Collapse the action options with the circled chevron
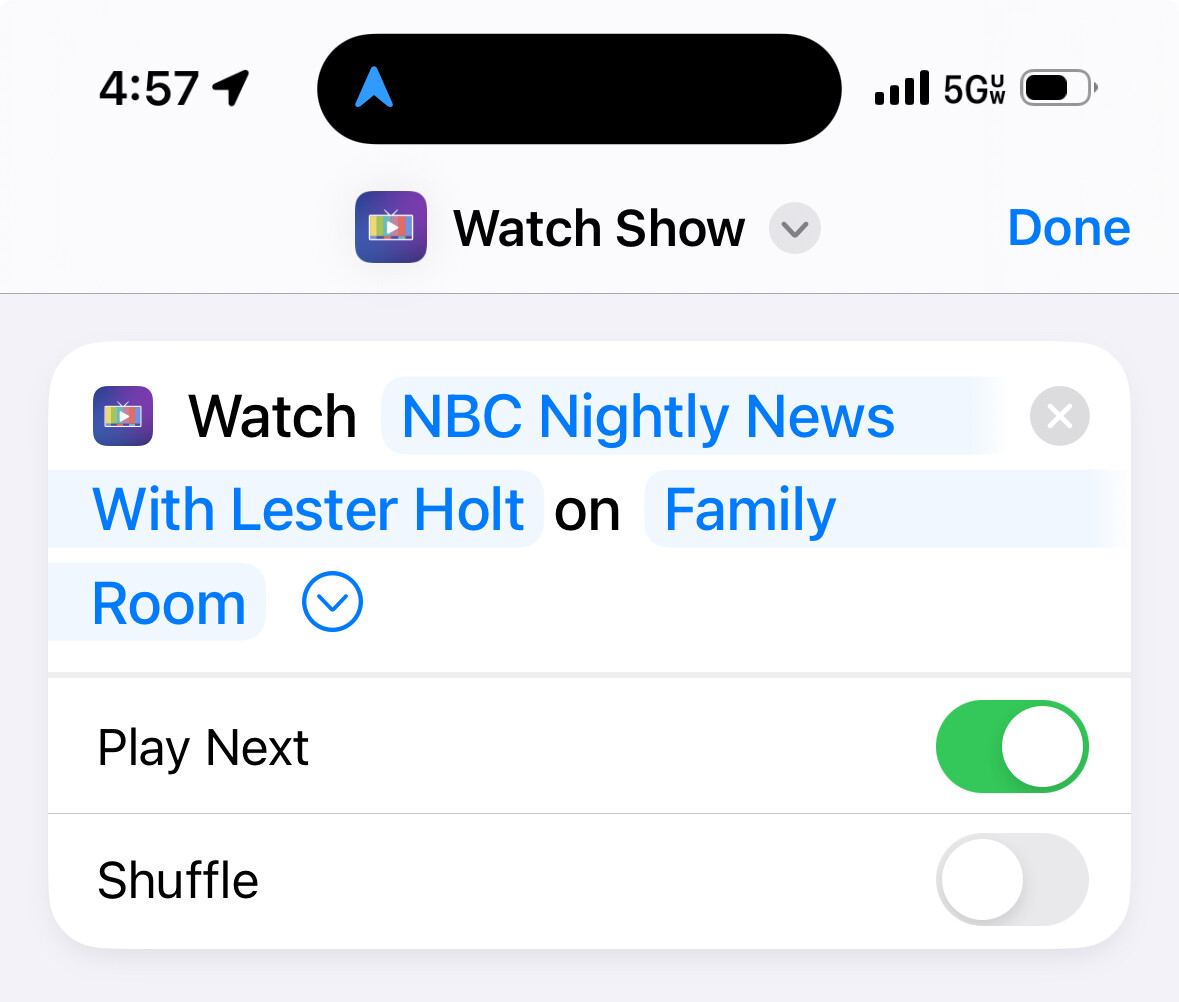The image size is (1179, 1002). [332, 602]
